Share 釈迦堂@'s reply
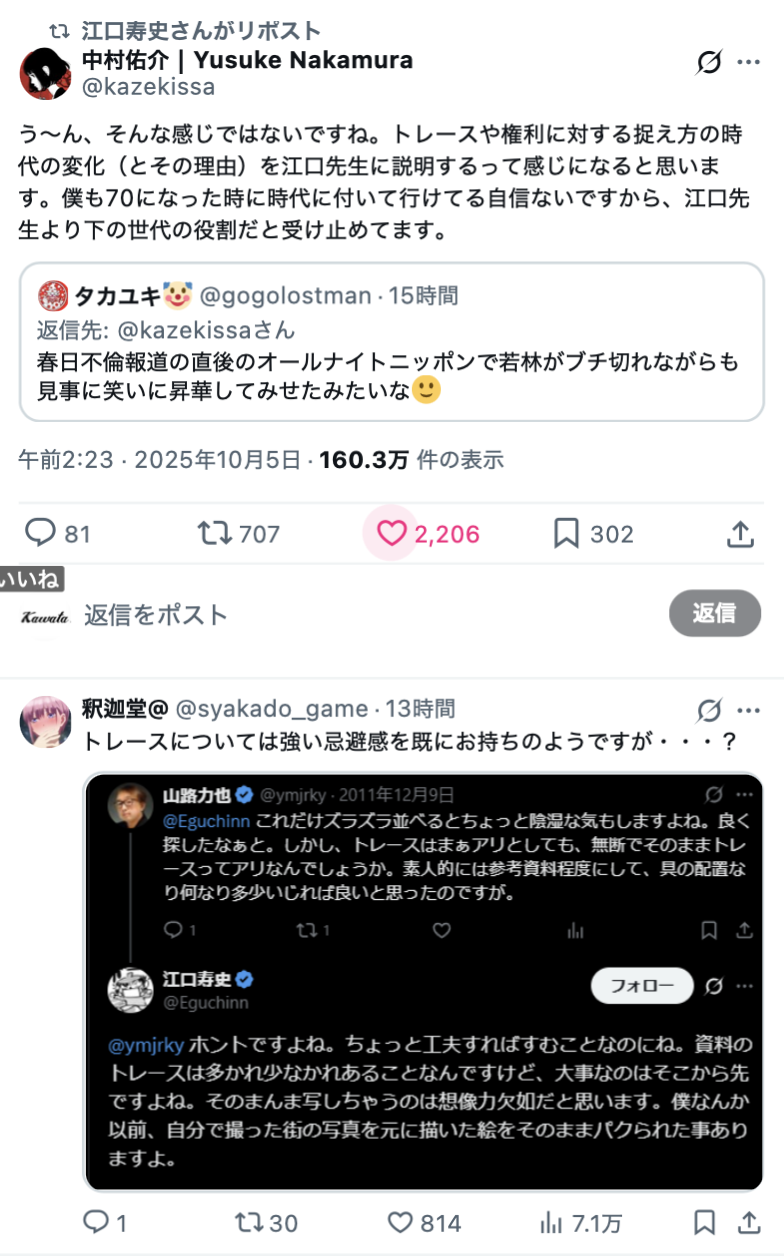The width and height of the screenshot is (784, 1256). click(x=745, y=1222)
